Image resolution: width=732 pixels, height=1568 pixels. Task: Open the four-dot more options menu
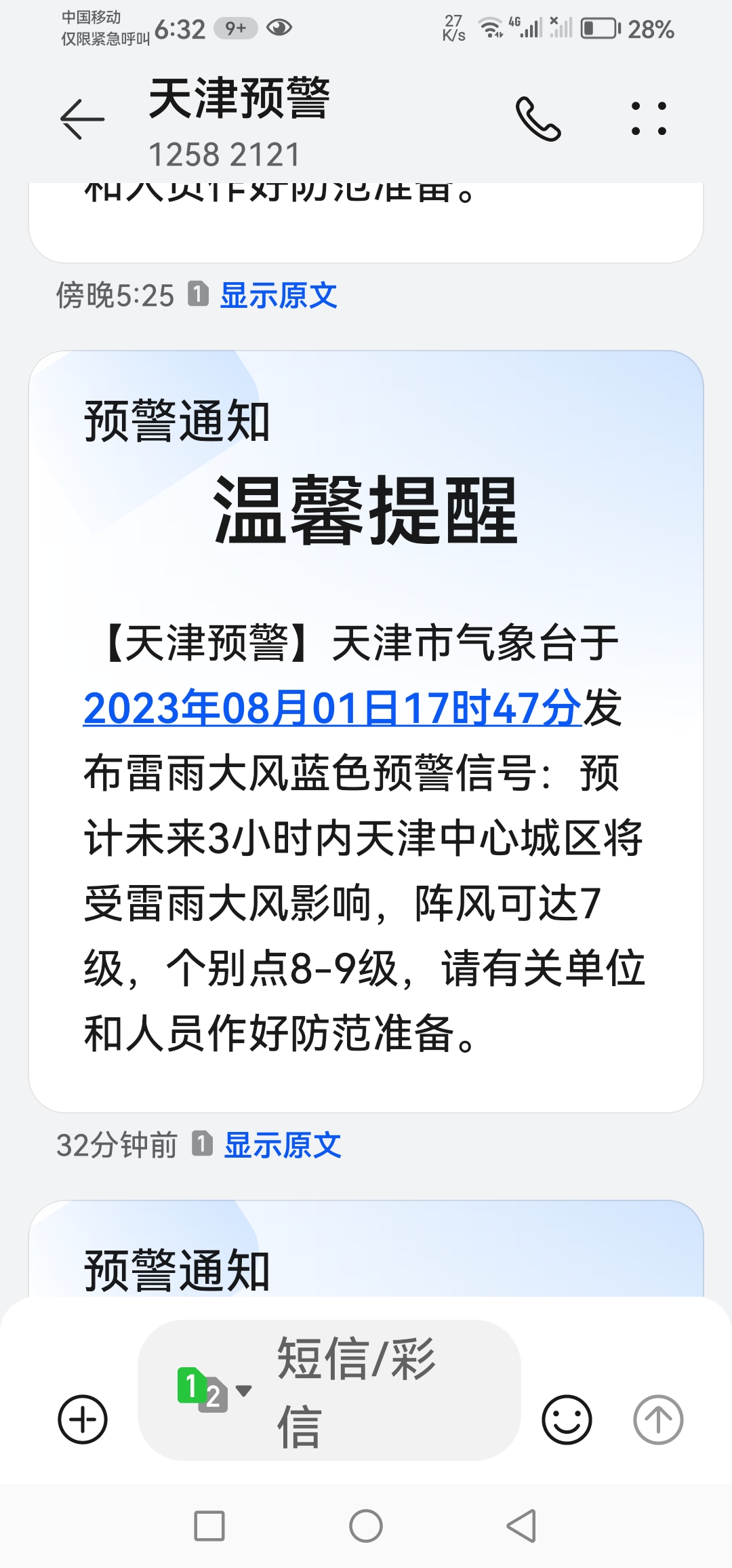(x=649, y=119)
